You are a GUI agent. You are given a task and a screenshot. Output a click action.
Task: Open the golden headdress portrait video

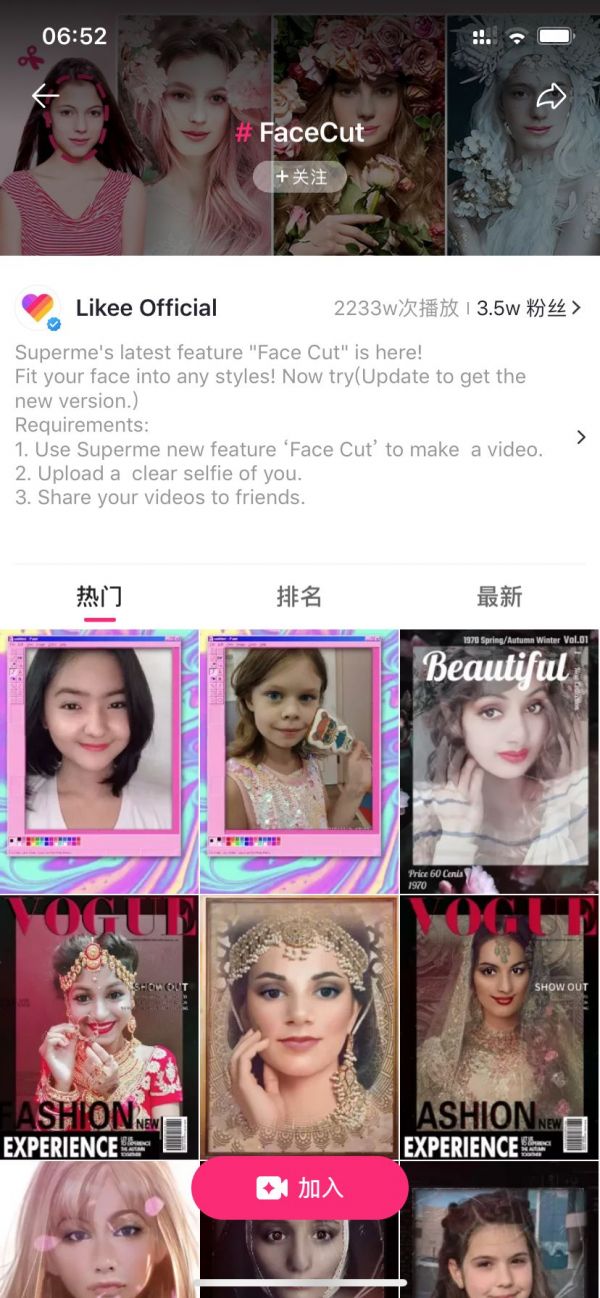pos(299,1027)
